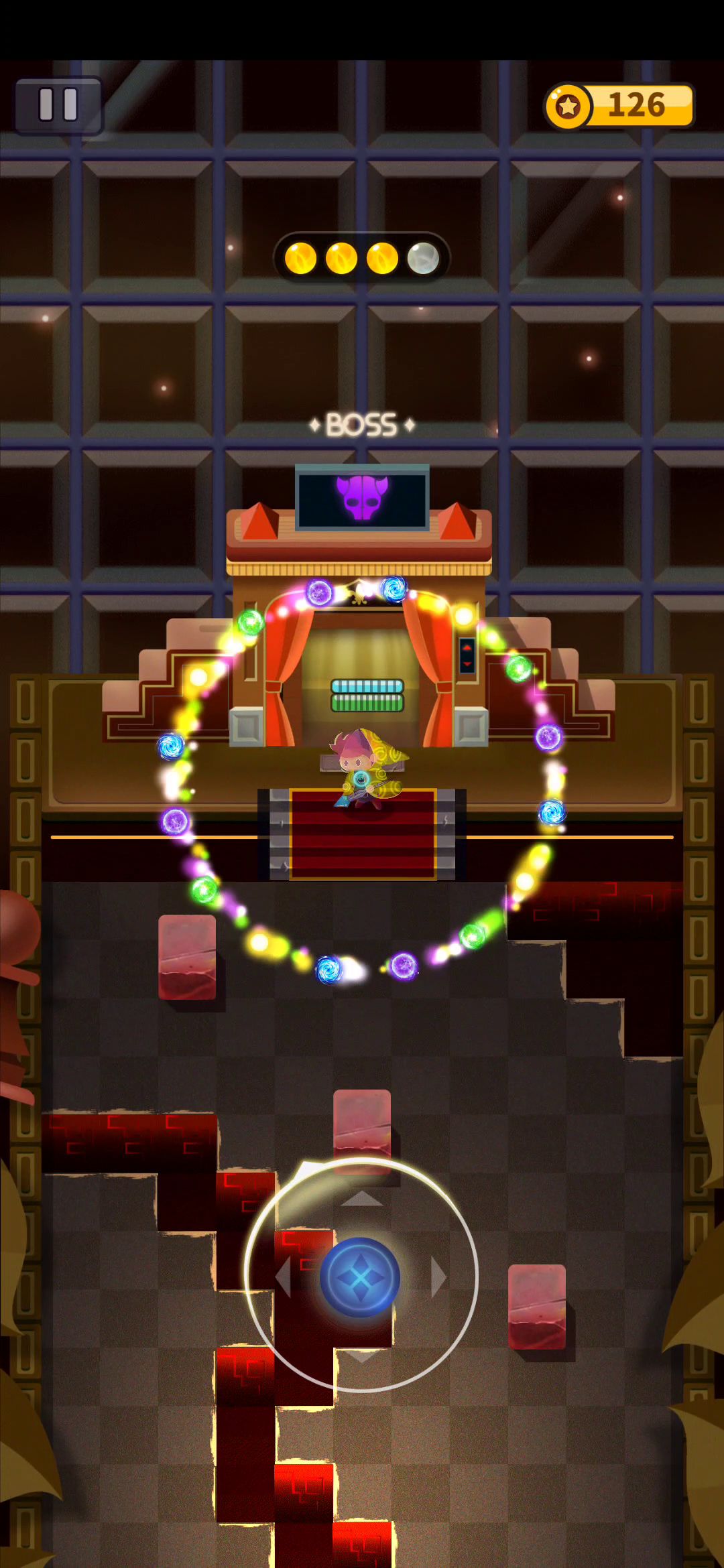Tap the joystick right arrow

pos(439,1277)
